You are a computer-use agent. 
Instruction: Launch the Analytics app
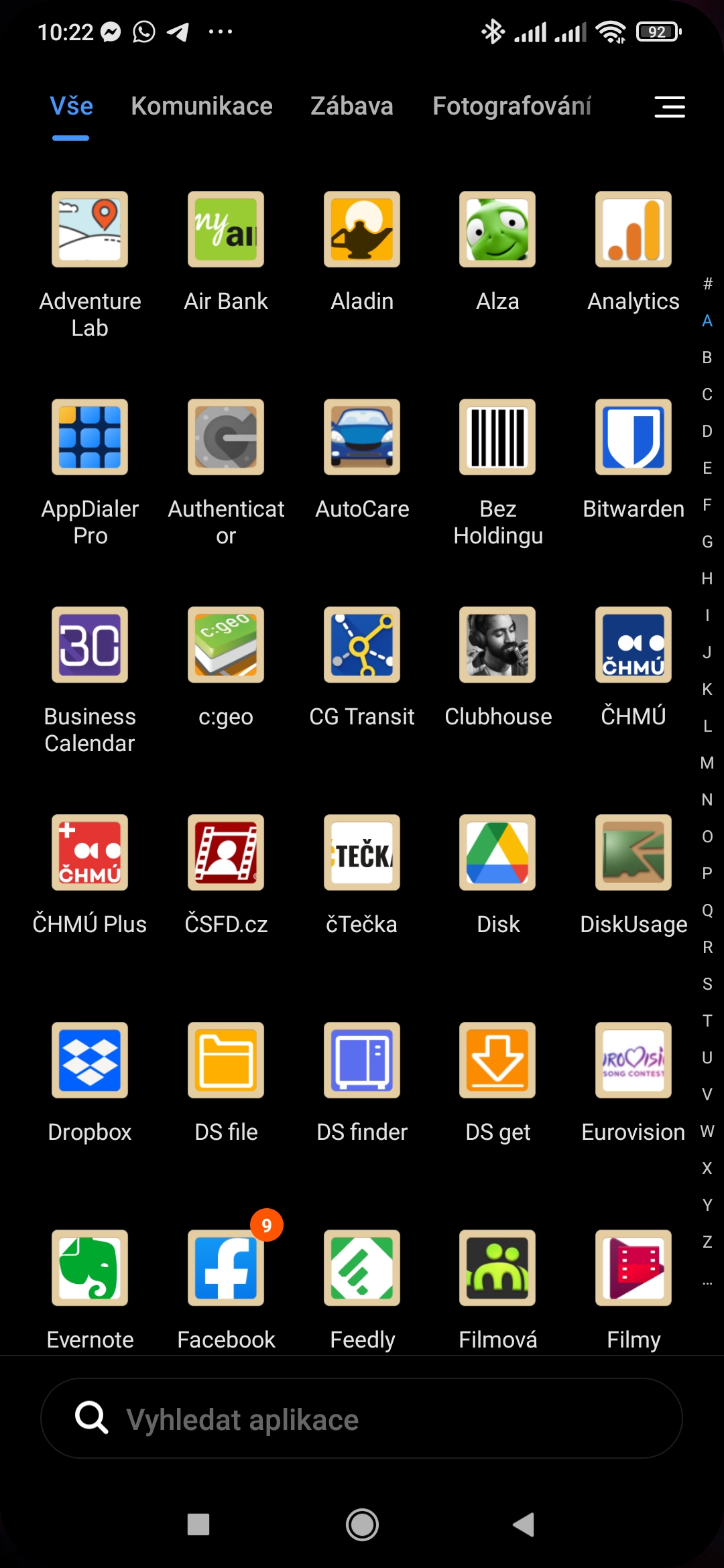[633, 230]
